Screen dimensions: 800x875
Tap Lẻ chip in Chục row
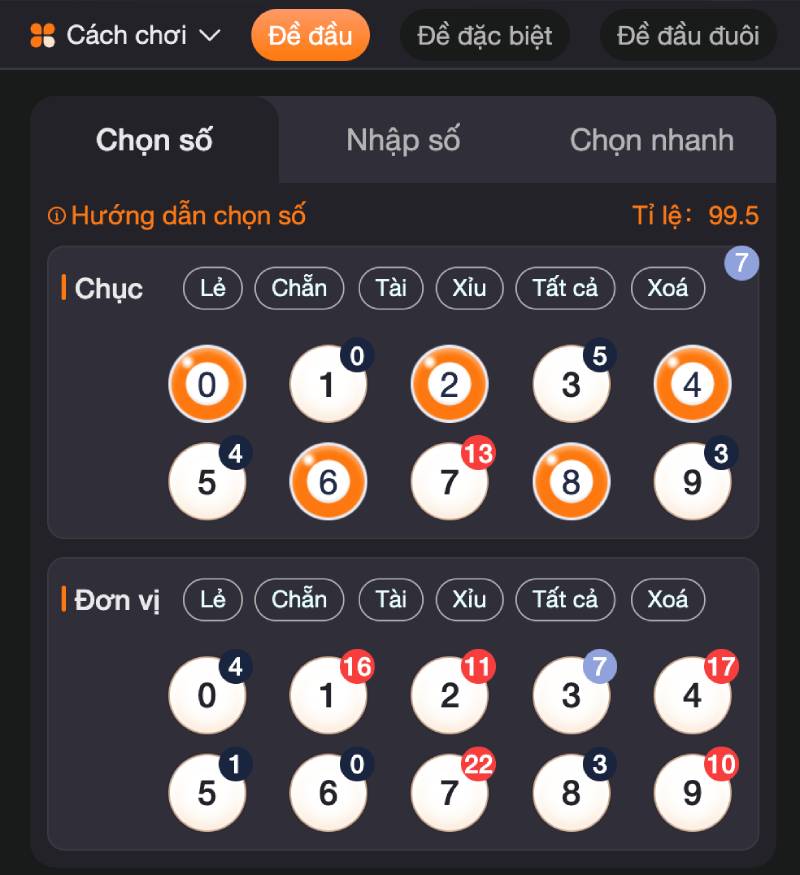(212, 289)
